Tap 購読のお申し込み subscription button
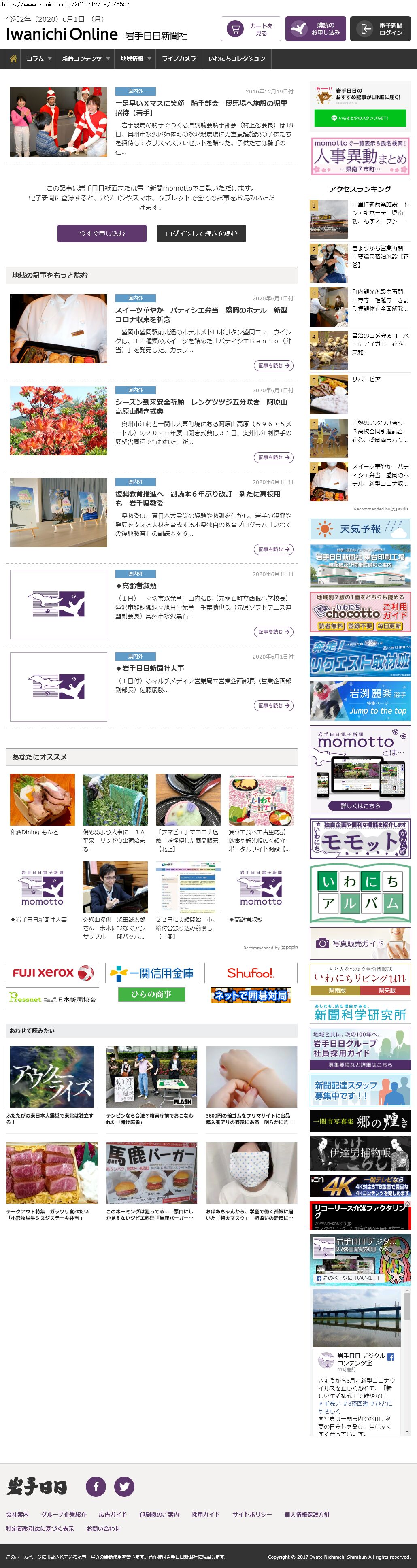 (315, 29)
